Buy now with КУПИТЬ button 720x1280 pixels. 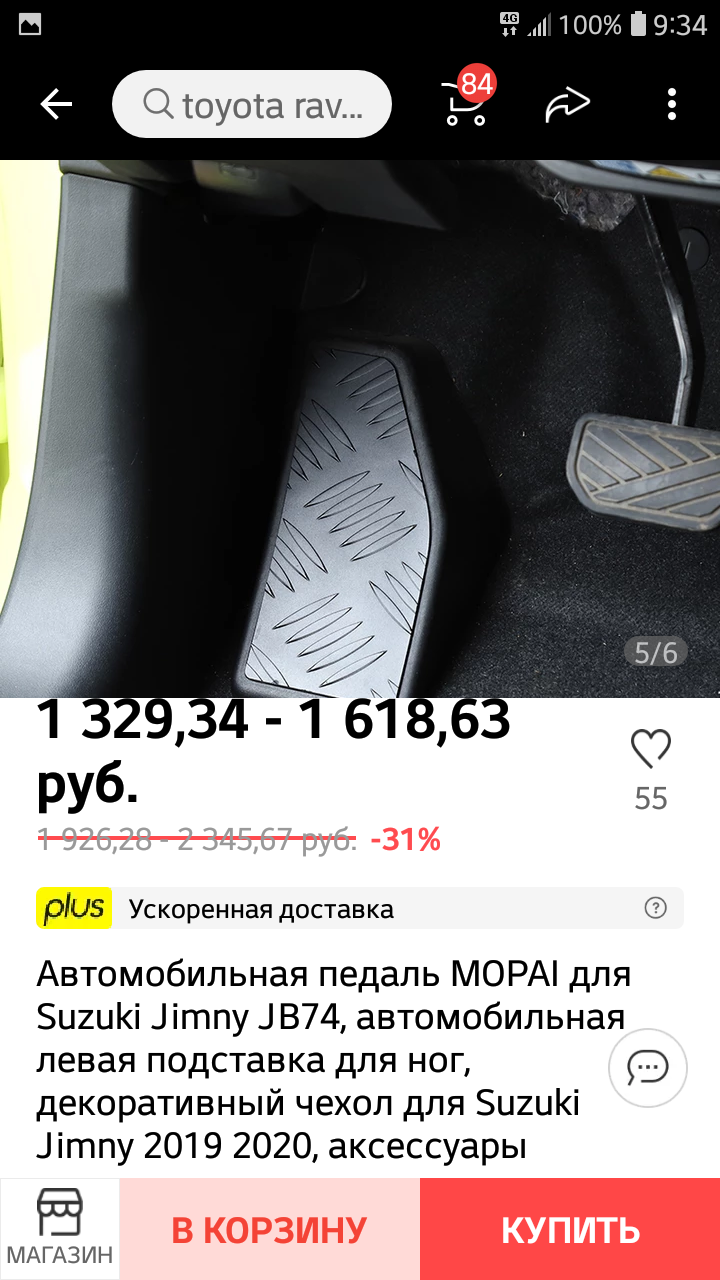(x=570, y=1229)
